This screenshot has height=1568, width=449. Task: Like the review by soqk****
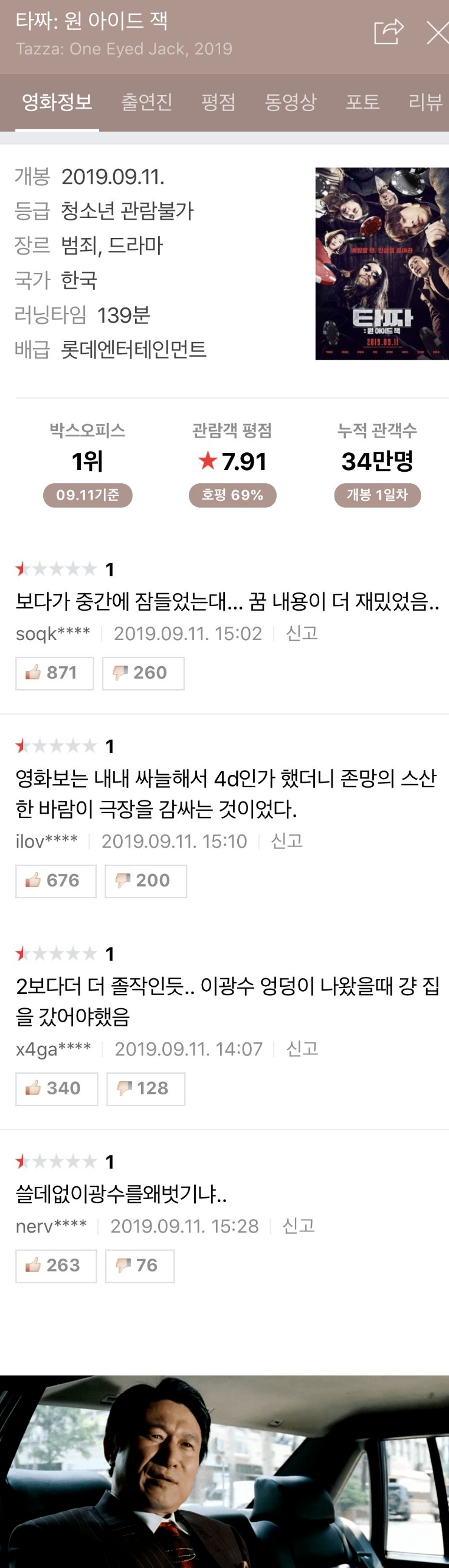coord(54,673)
